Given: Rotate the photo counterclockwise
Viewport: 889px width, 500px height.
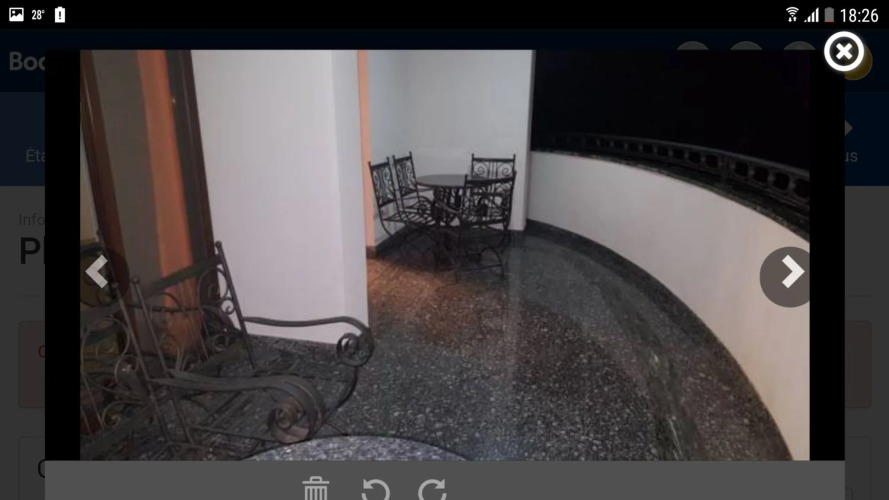Looking at the screenshot, I should coord(375,489).
